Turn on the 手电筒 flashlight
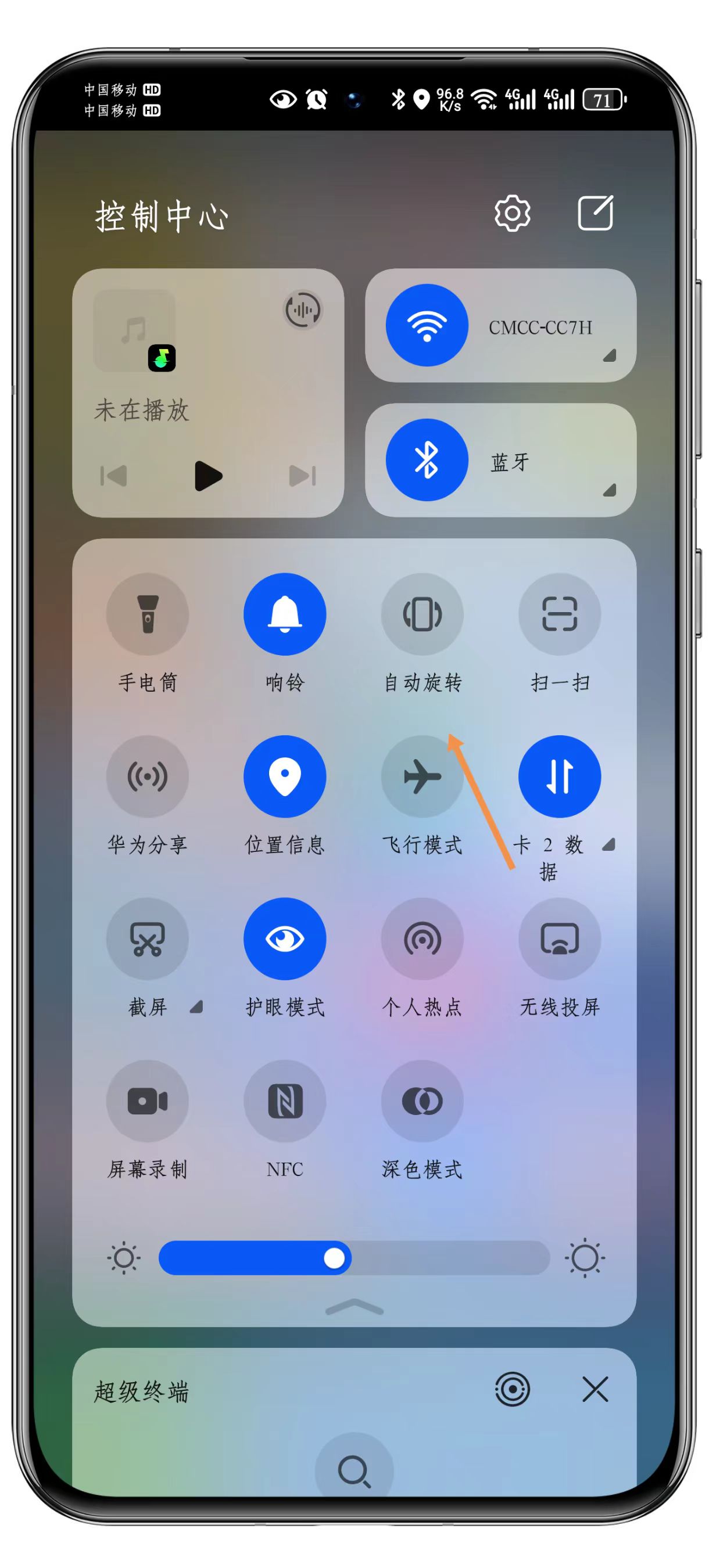 click(x=148, y=616)
